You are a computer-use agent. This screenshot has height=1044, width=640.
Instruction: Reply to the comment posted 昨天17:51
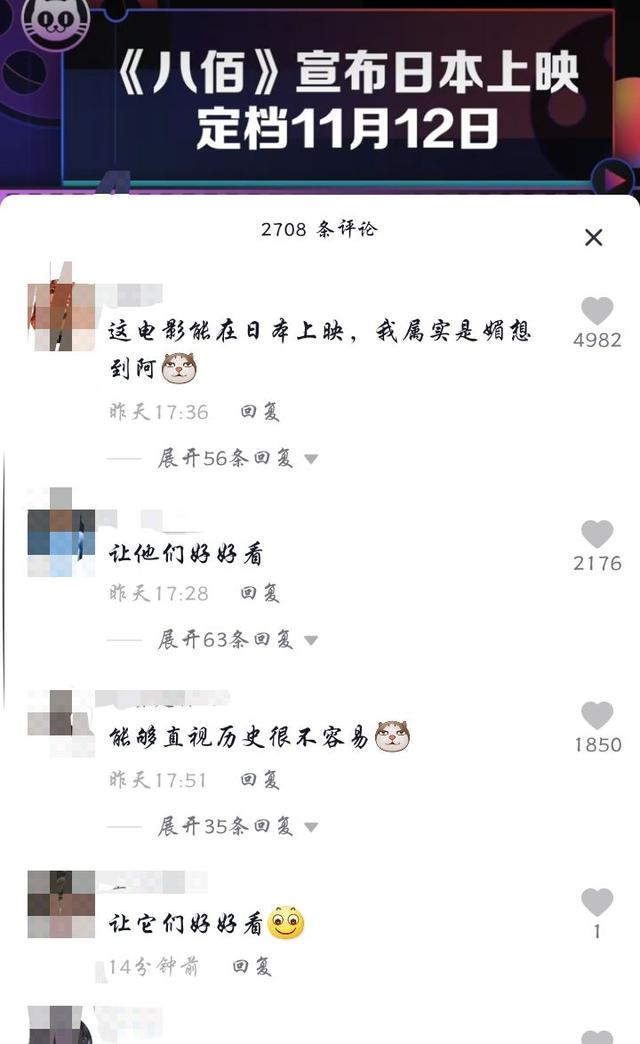point(259,780)
